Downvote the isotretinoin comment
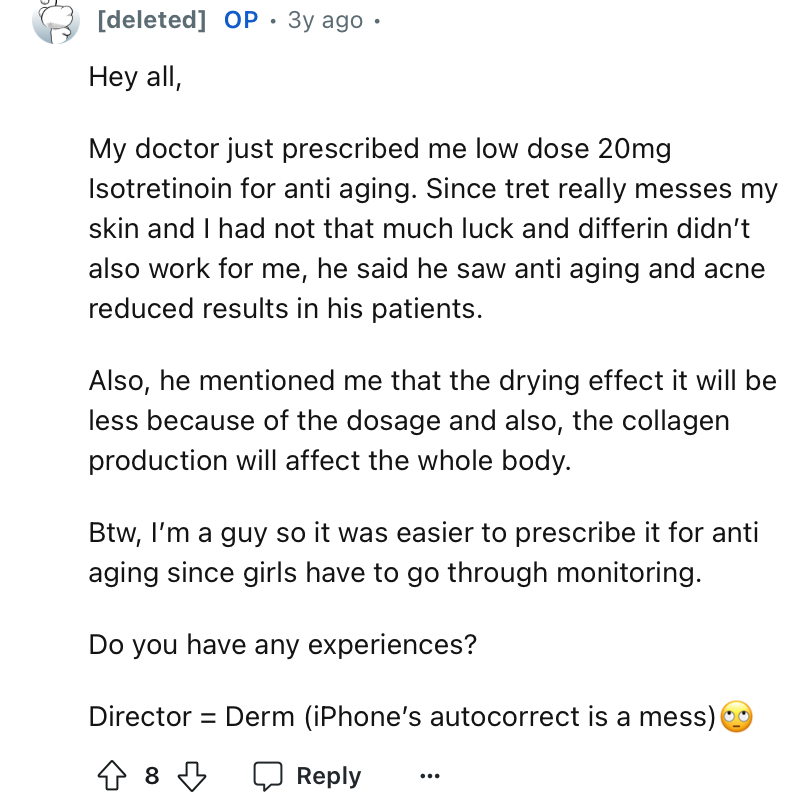Screen dimensions: 808x804 pos(191,776)
